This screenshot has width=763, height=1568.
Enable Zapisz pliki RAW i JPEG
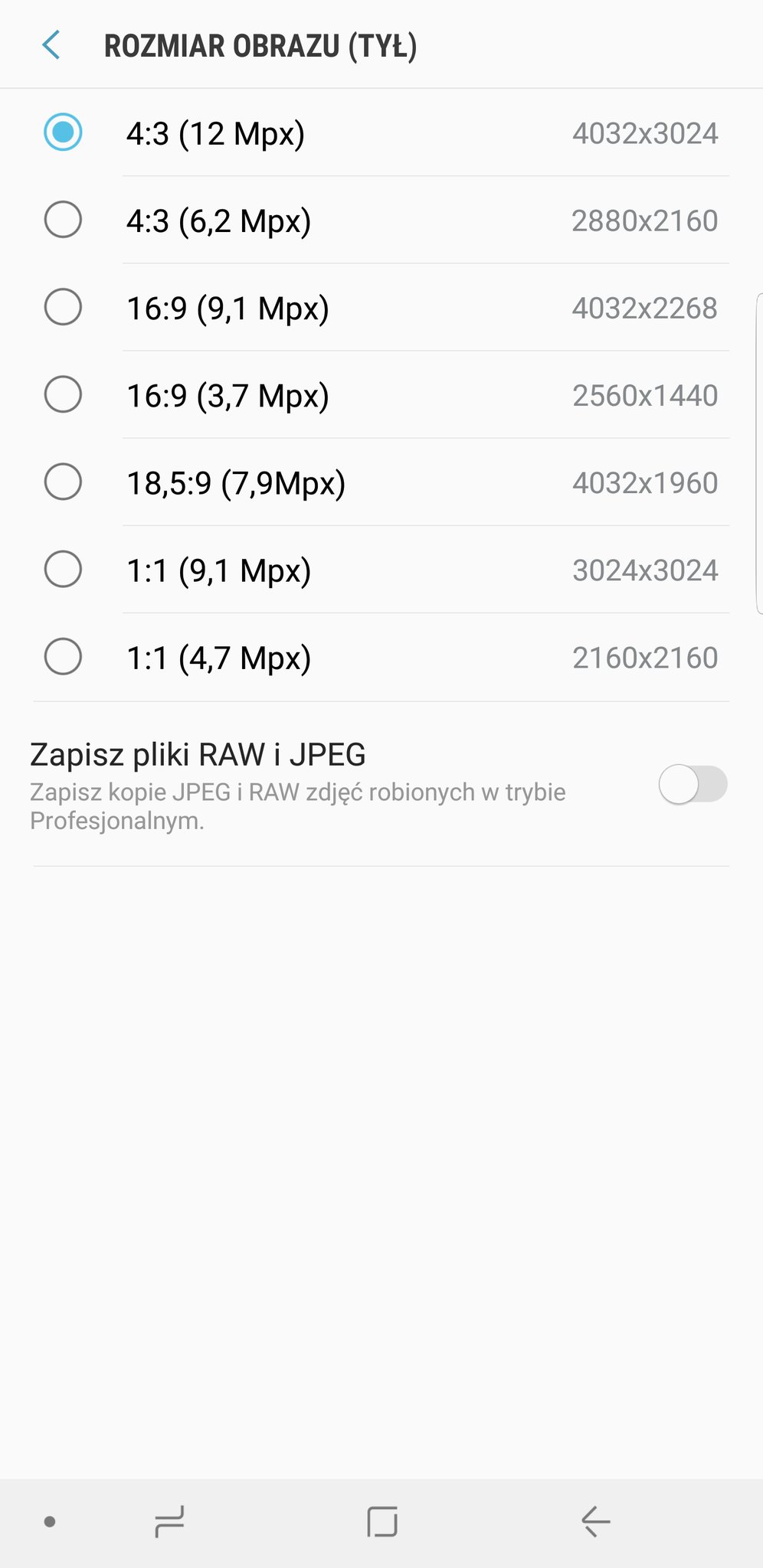point(693,784)
